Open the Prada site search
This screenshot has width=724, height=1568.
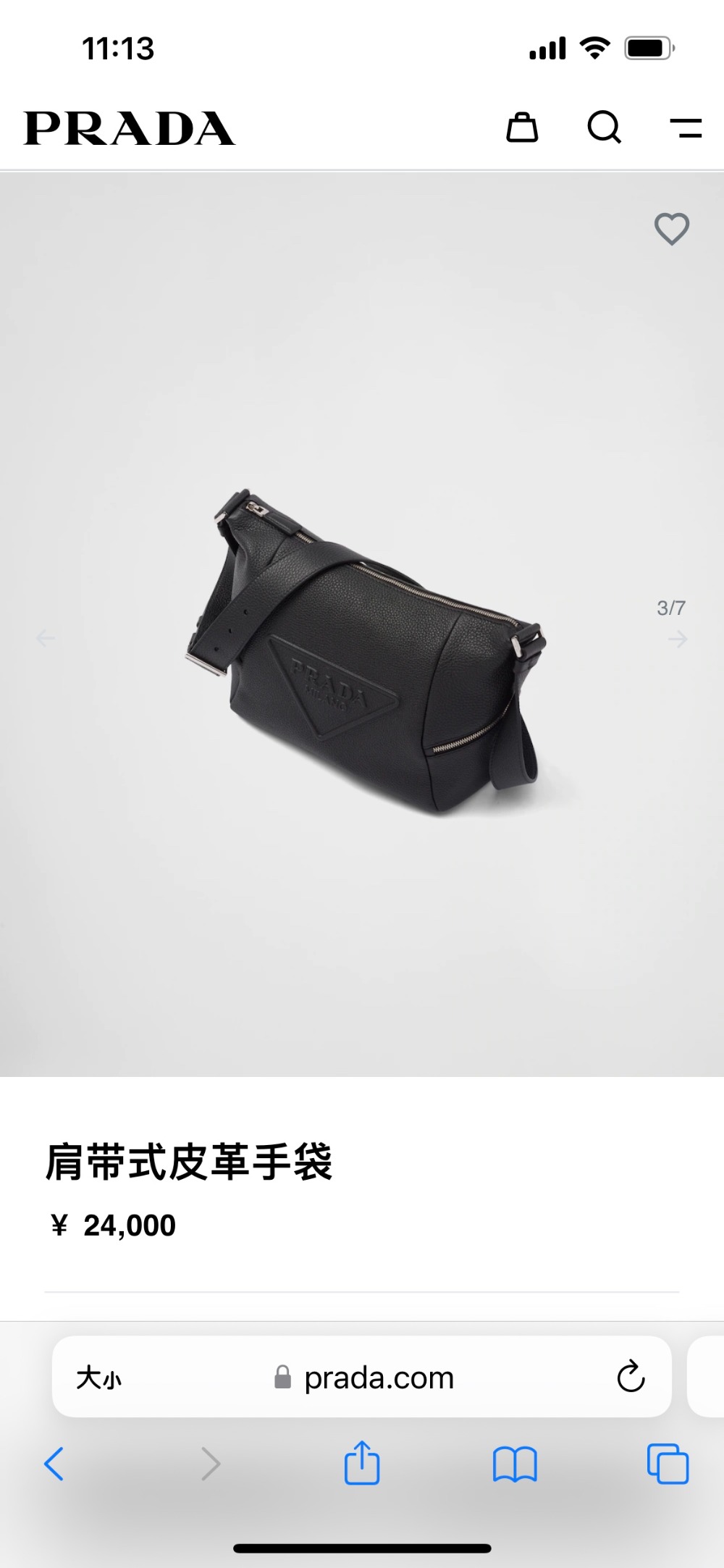[604, 128]
